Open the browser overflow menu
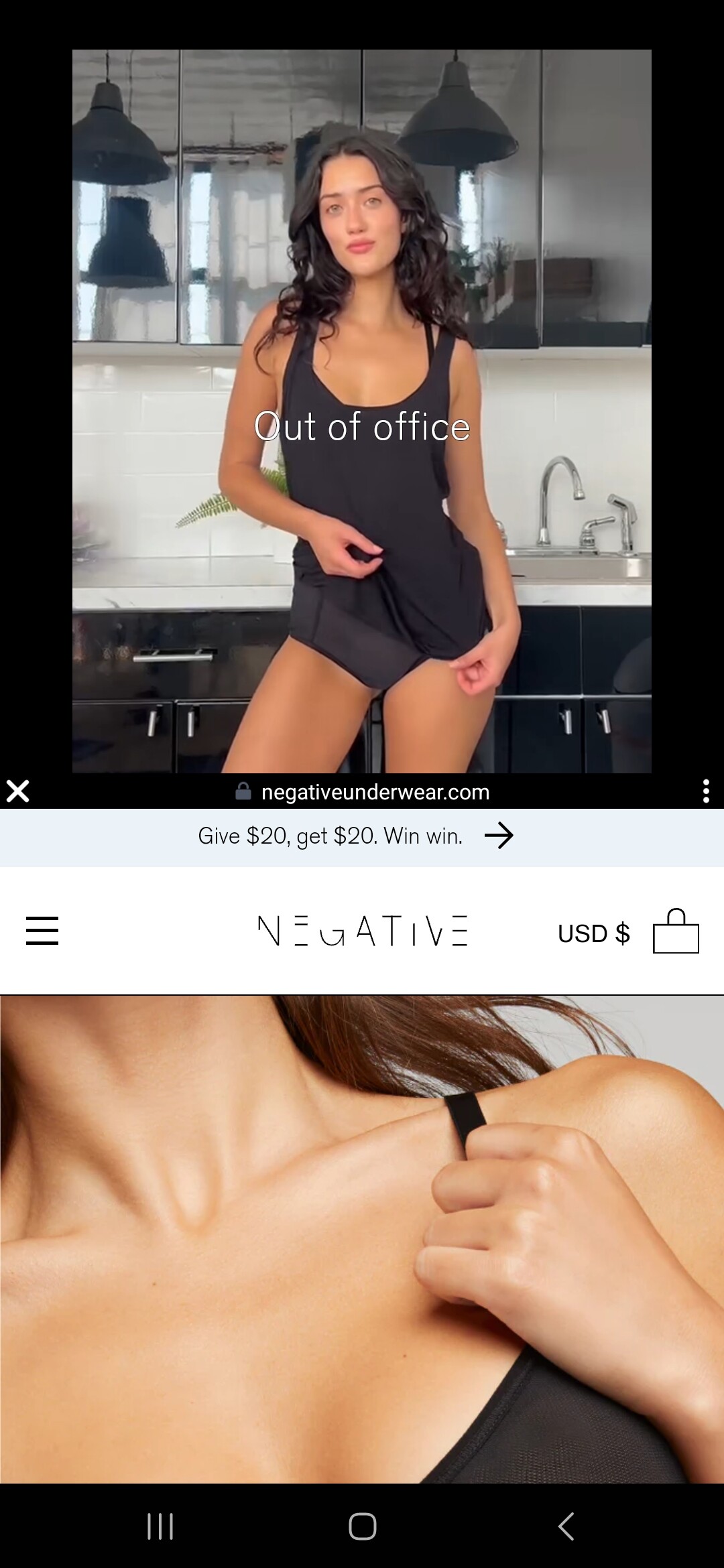The height and width of the screenshot is (1568, 724). [706, 791]
